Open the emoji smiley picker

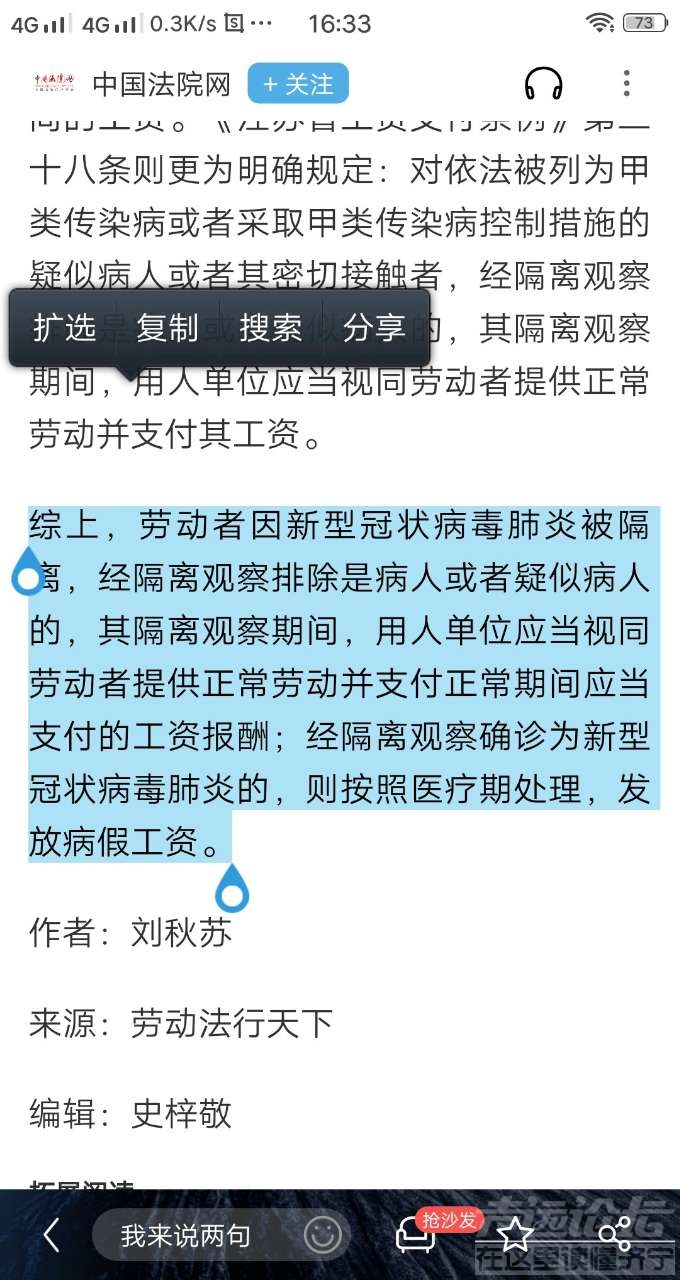322,1236
